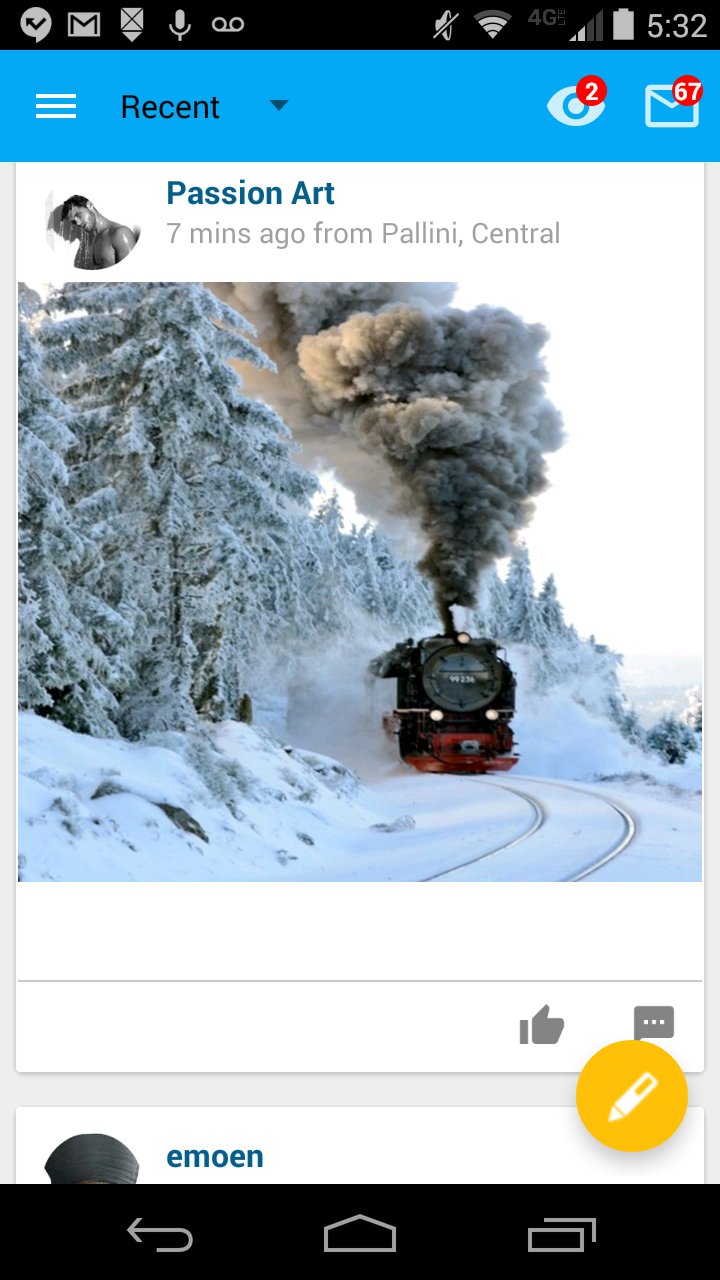Open the eye icon with 2 notifications
This screenshot has width=720, height=1280.
576,106
